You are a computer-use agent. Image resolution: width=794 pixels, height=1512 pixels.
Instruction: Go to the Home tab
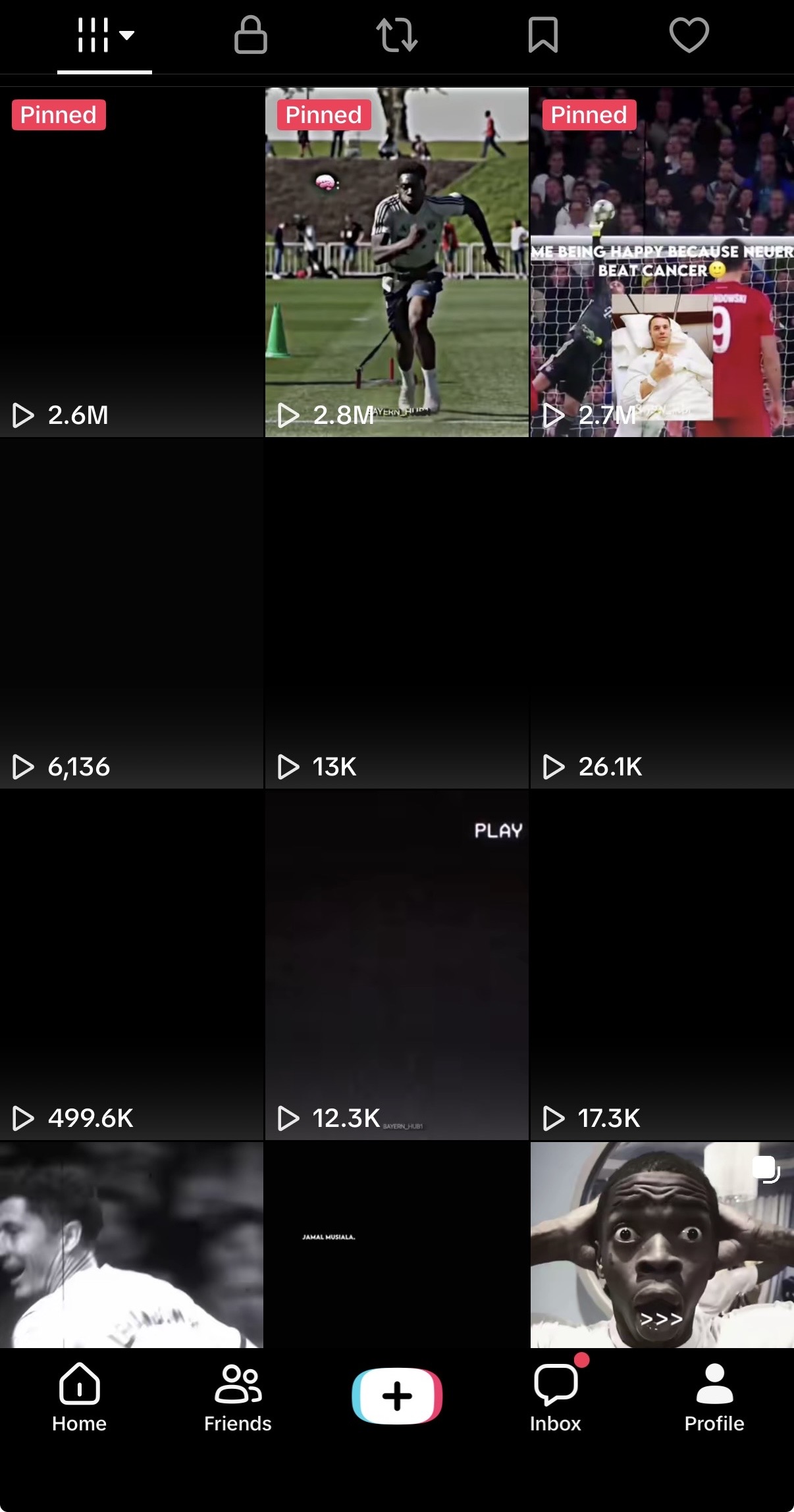click(79, 1397)
